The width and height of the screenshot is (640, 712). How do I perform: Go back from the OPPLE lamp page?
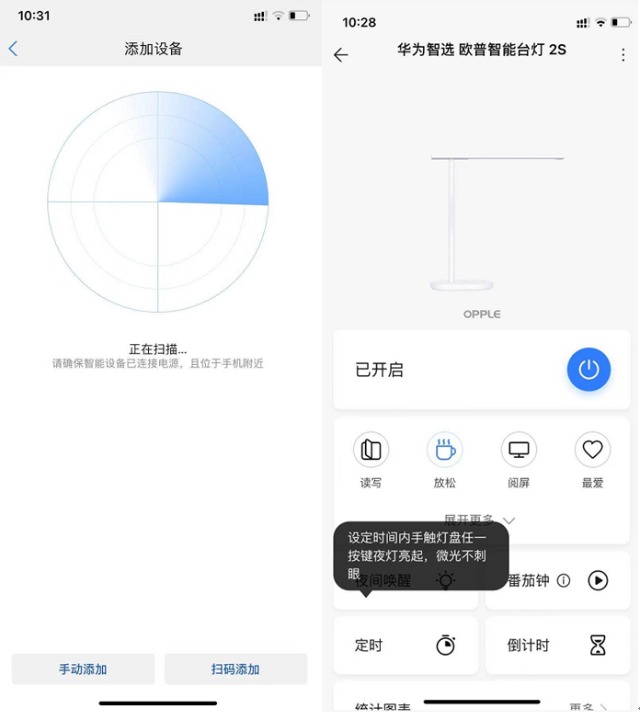point(341,55)
